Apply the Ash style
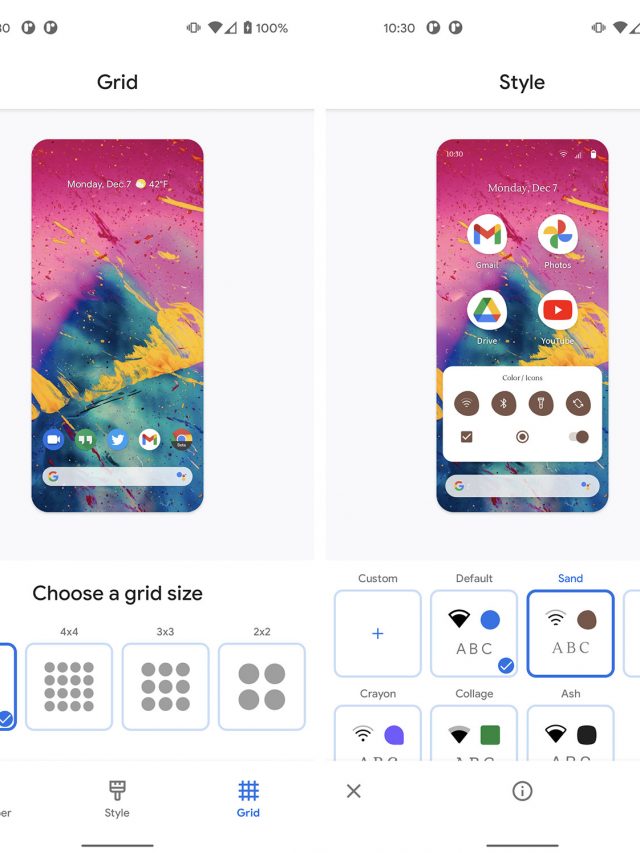This screenshot has width=640, height=853. [x=570, y=734]
